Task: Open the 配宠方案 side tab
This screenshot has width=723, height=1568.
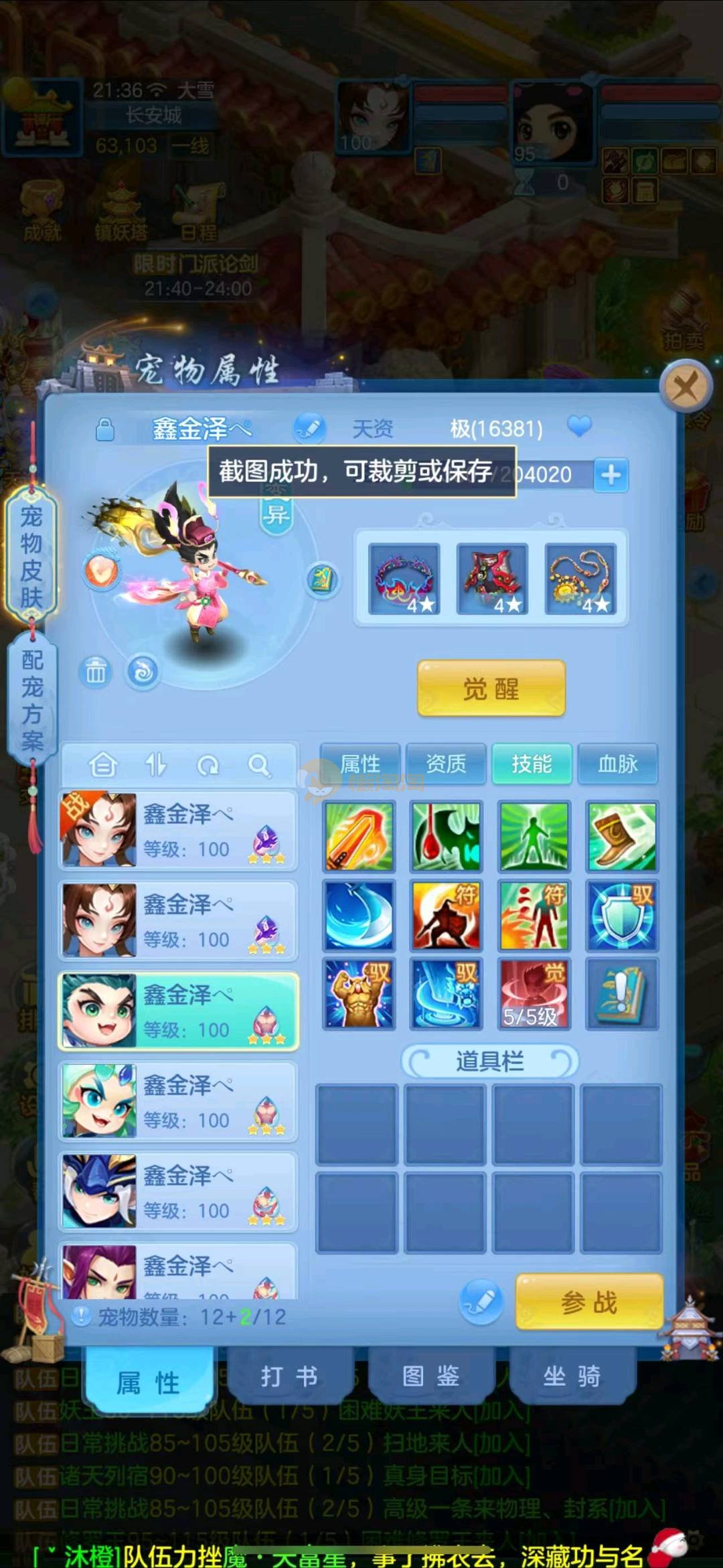Action: [31, 700]
